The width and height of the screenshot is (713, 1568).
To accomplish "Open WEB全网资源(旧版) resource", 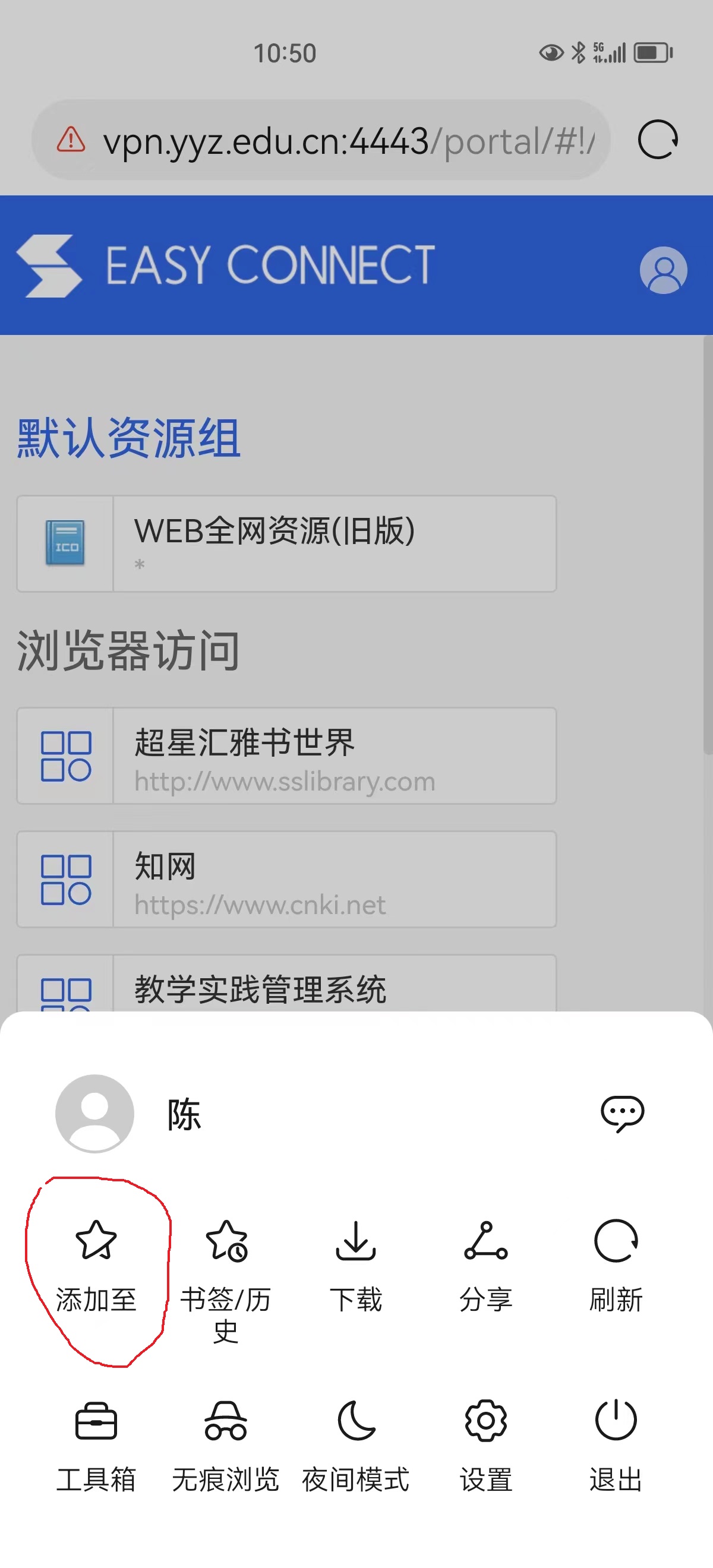I will point(286,543).
